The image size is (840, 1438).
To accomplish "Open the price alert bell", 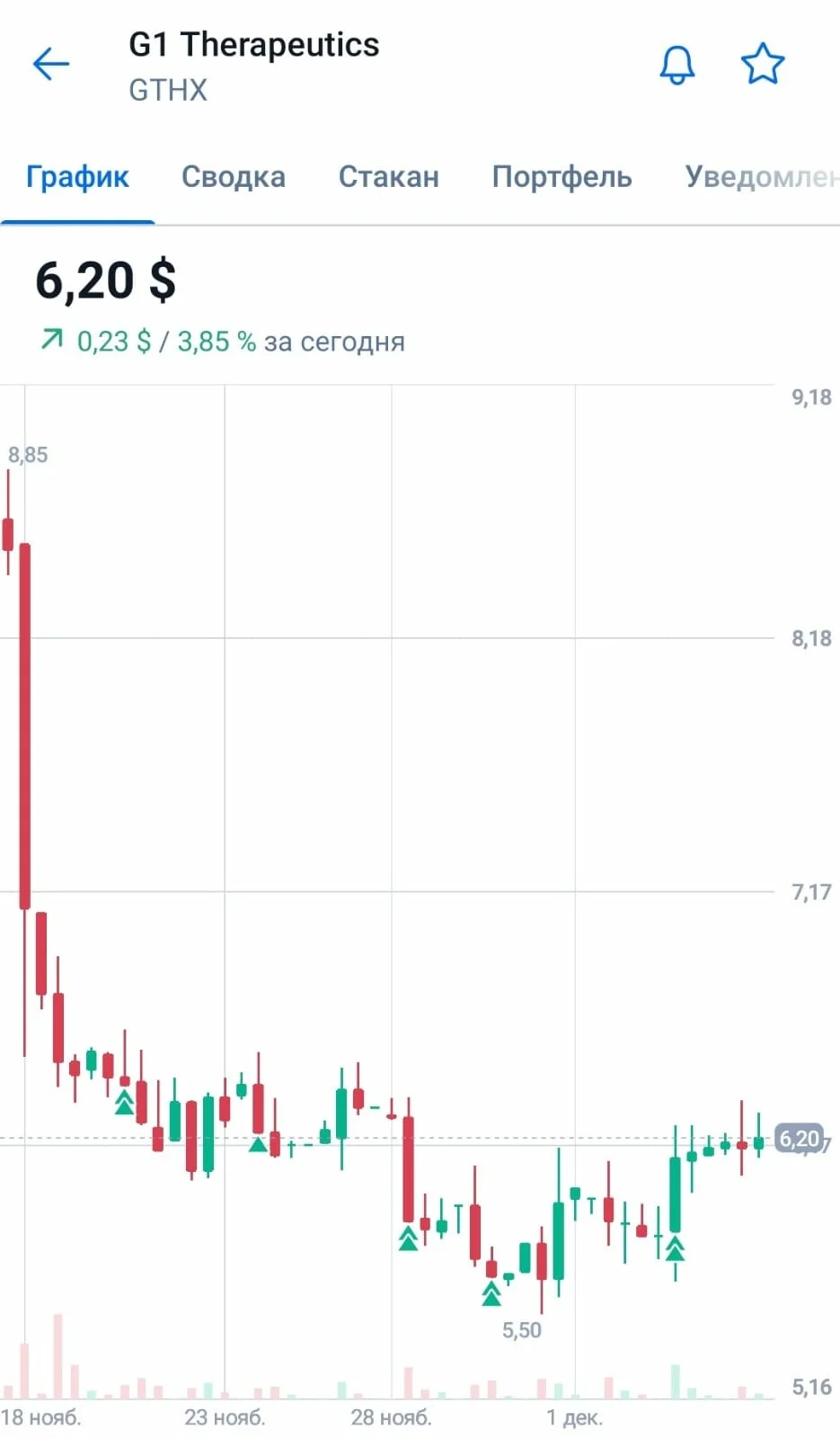I will coord(677,65).
